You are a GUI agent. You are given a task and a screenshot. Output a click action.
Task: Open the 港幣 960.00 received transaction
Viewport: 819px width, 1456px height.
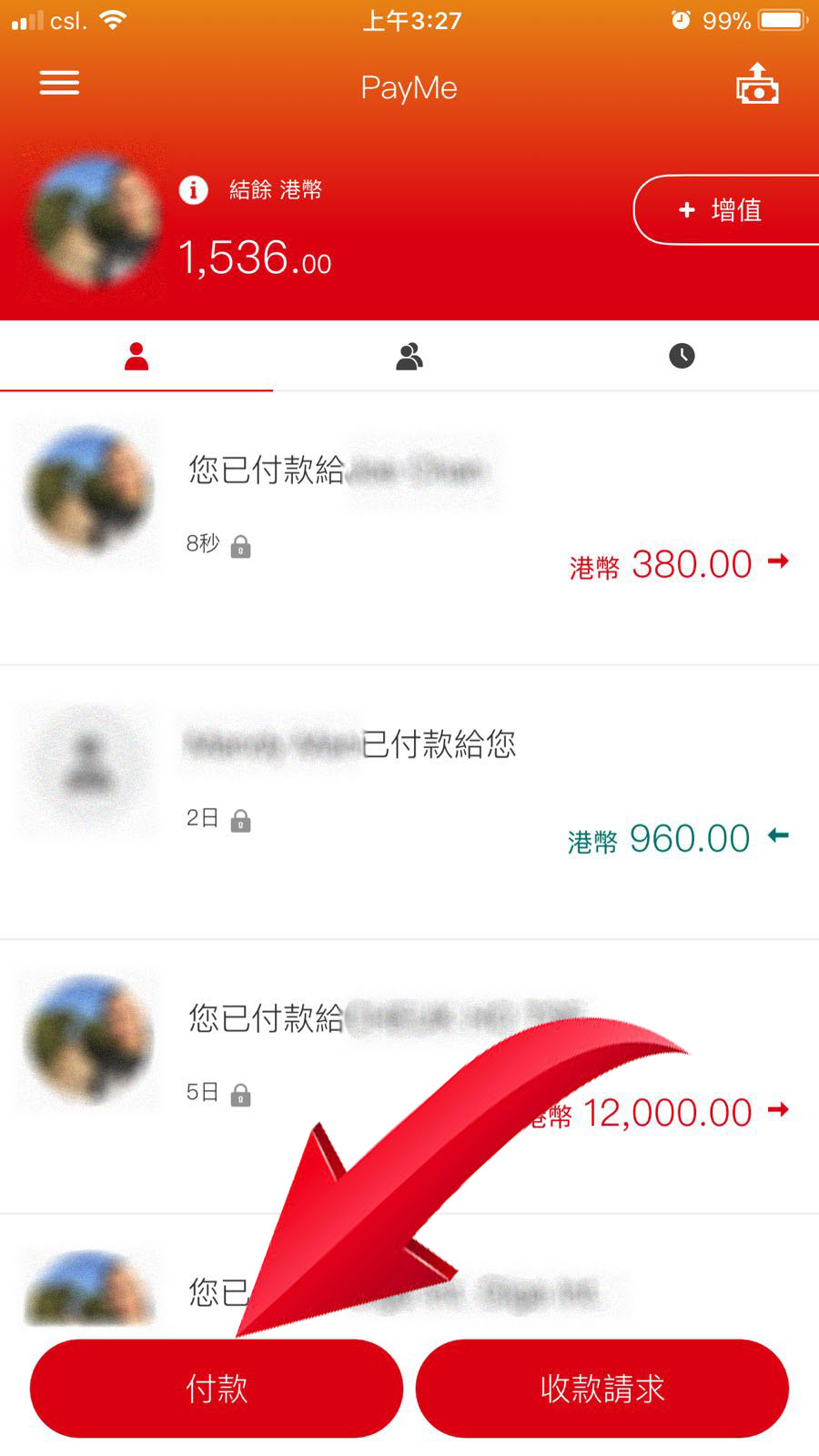[x=409, y=803]
